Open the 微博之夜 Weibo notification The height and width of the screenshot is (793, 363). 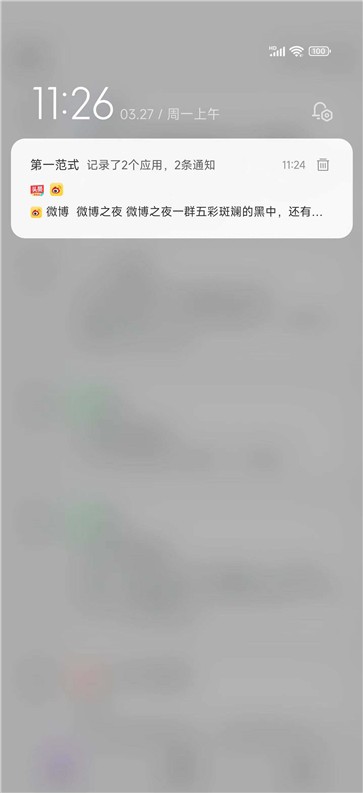(x=176, y=212)
